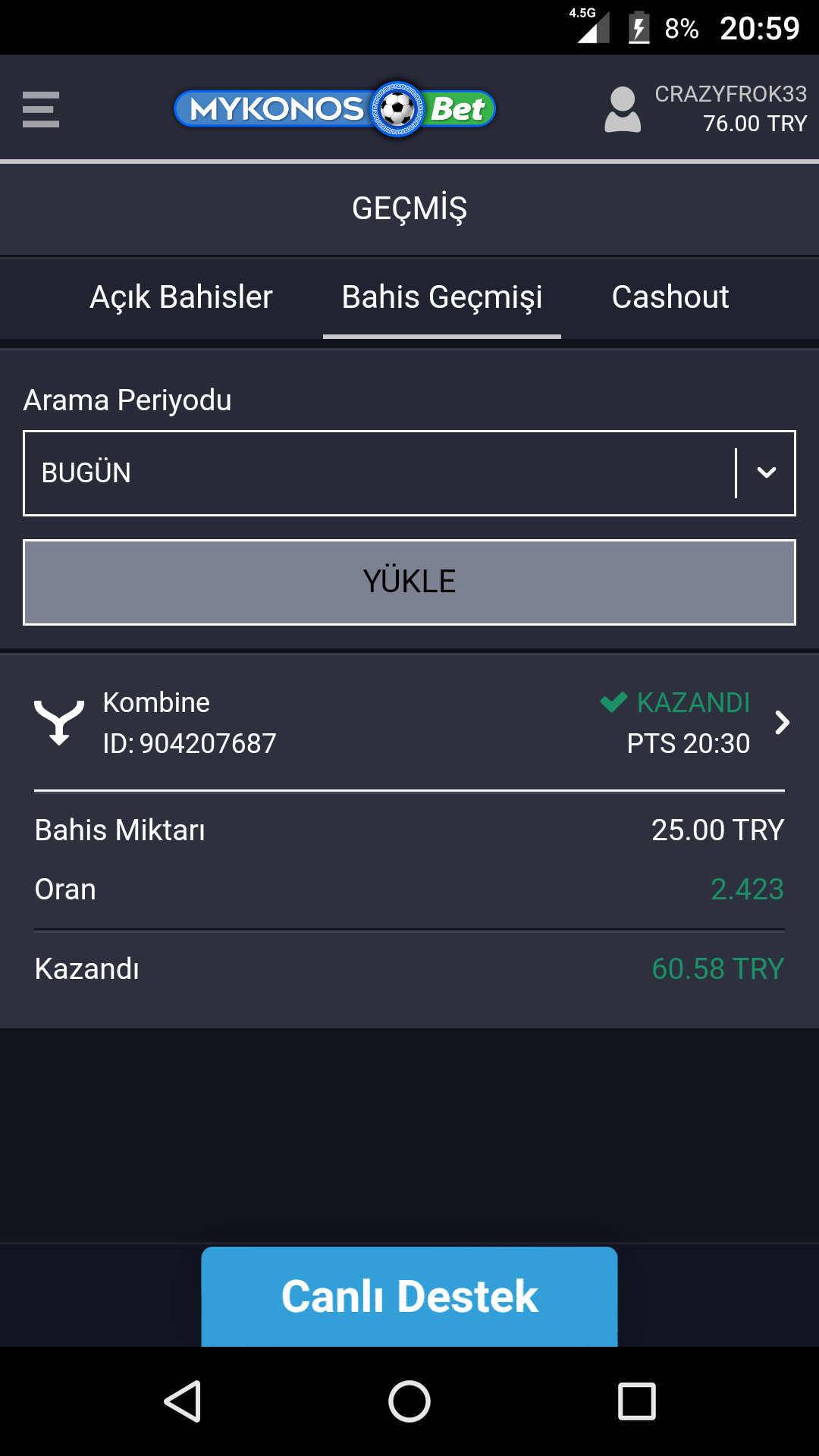The height and width of the screenshot is (1456, 819).
Task: Tap the YÜKLE button
Action: [409, 582]
